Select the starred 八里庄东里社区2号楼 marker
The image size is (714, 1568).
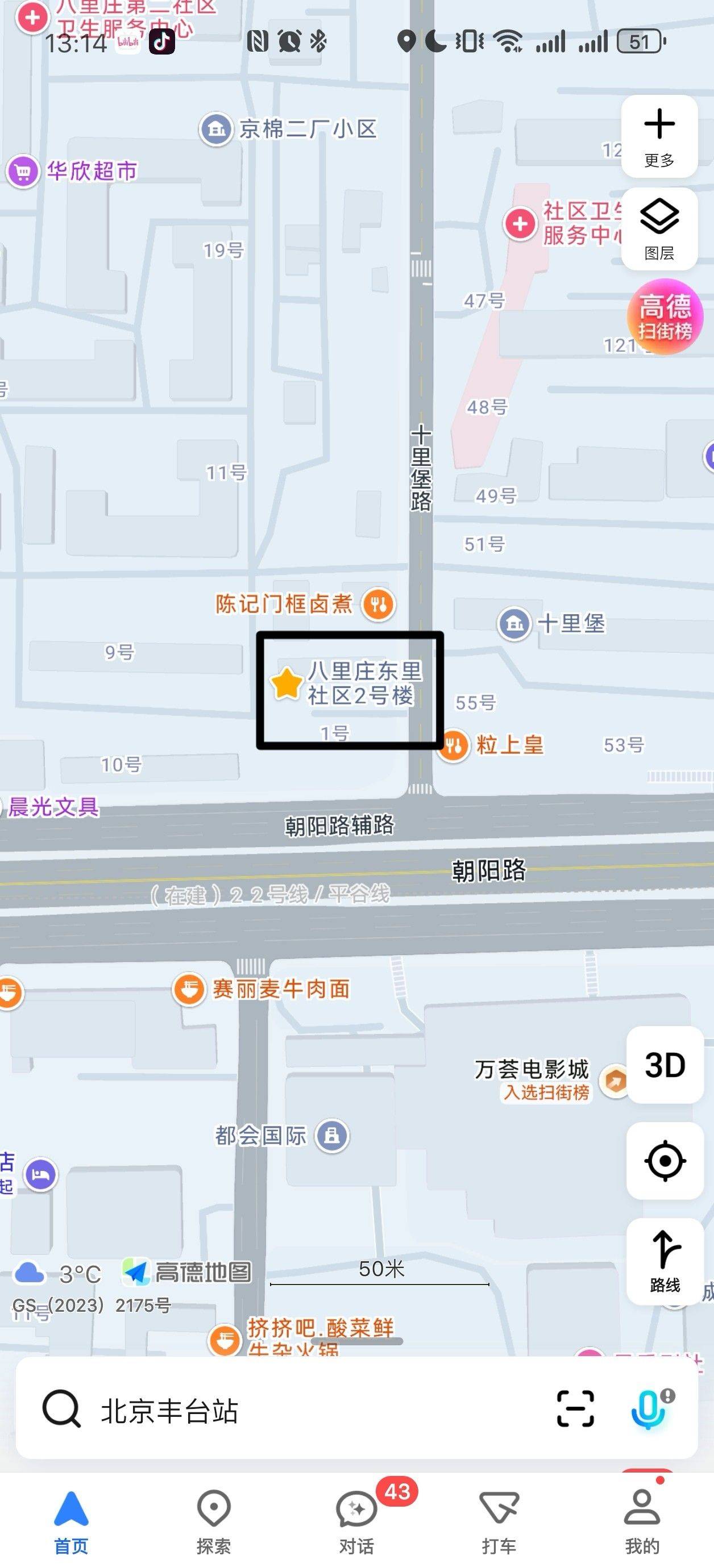(287, 683)
